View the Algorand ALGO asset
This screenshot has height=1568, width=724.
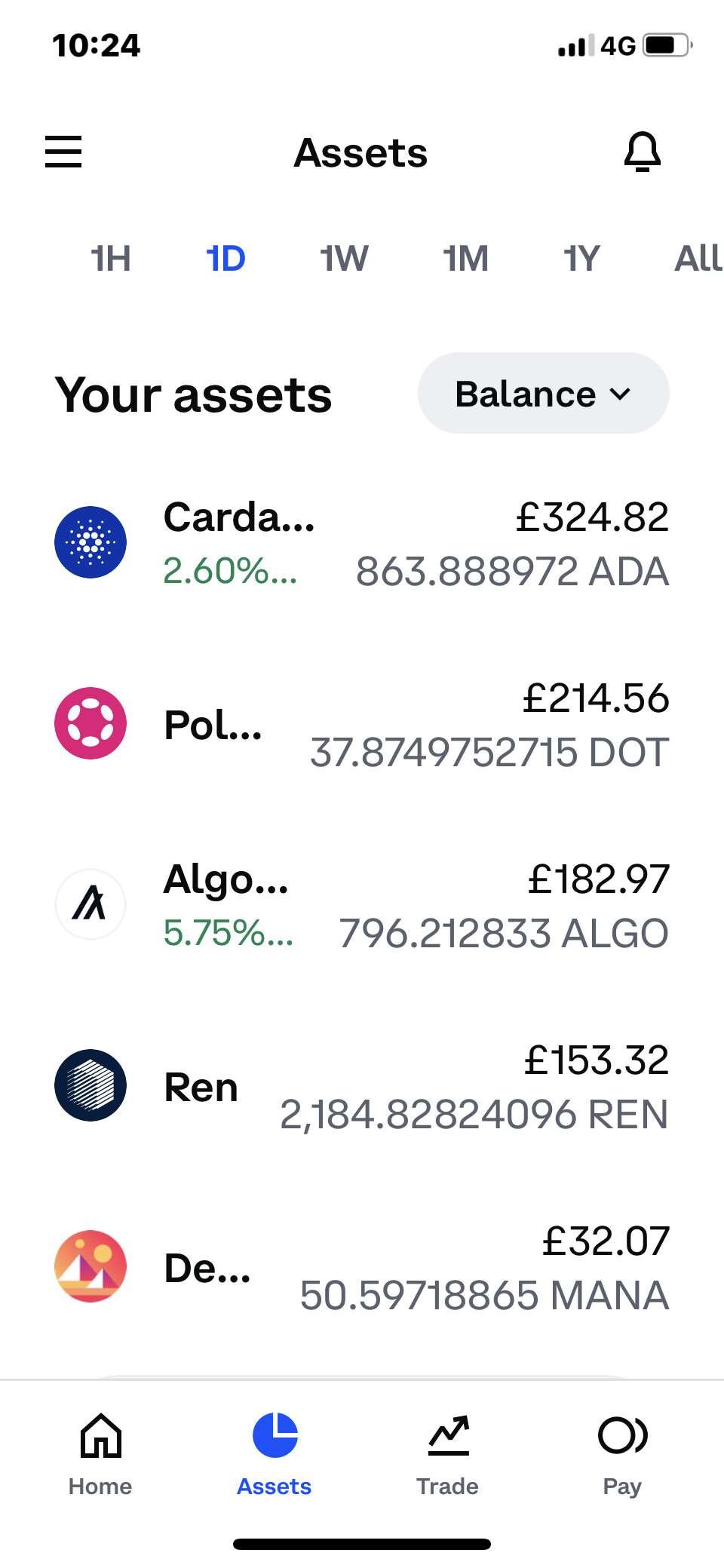[x=362, y=905]
